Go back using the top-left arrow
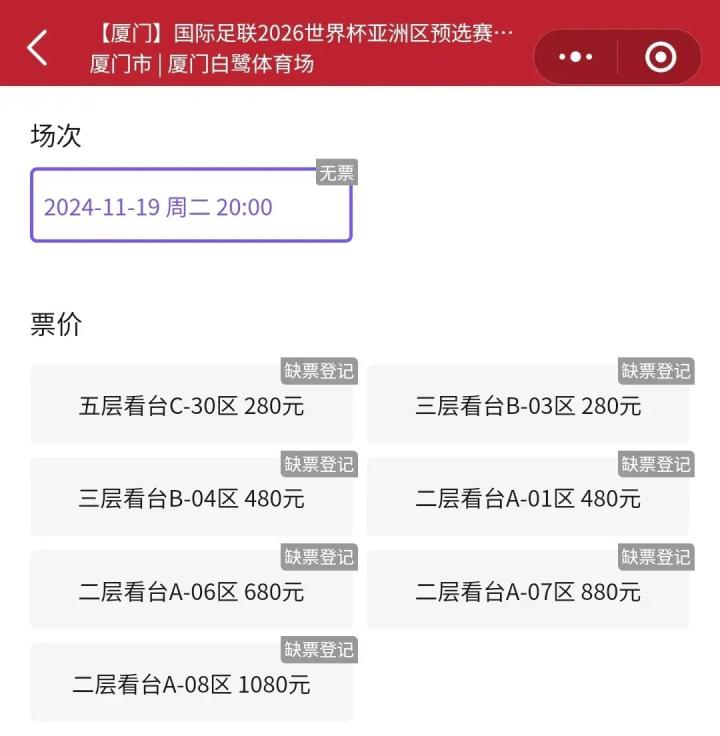This screenshot has height=736, width=720. pos(38,47)
